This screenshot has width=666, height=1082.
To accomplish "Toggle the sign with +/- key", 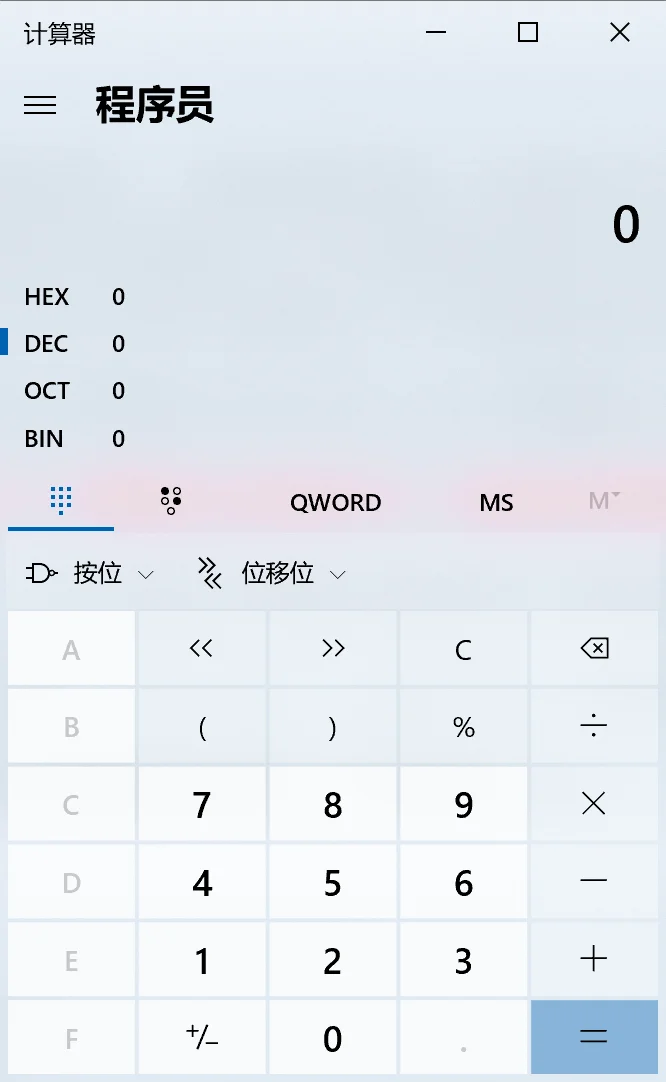I will (202, 1037).
